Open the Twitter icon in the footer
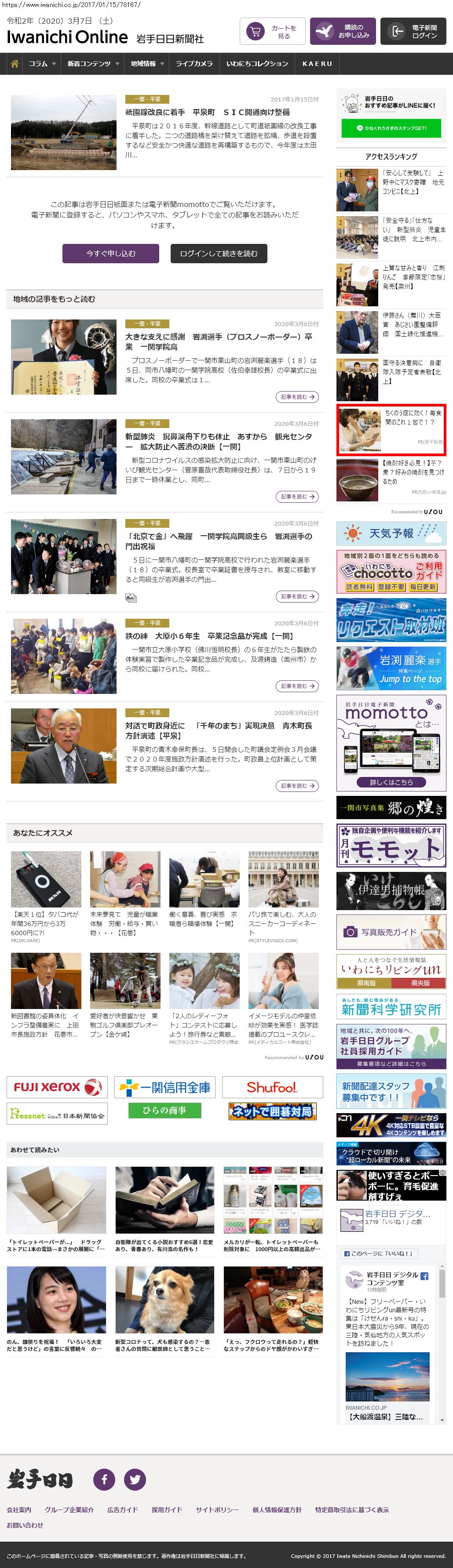453x1568 pixels. click(135, 1480)
